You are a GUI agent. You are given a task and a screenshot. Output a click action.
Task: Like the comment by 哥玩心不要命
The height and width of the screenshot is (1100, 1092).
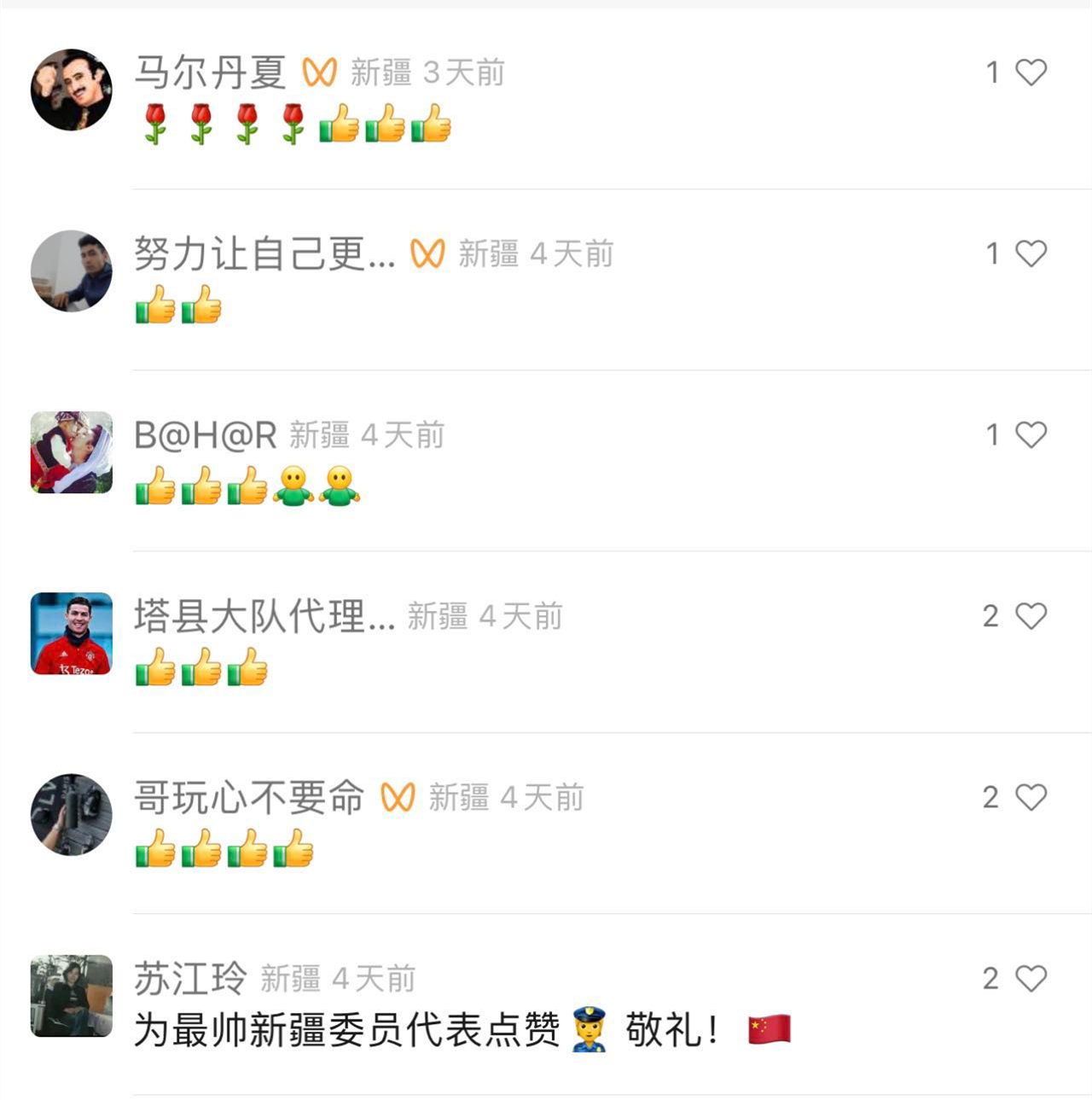1031,797
